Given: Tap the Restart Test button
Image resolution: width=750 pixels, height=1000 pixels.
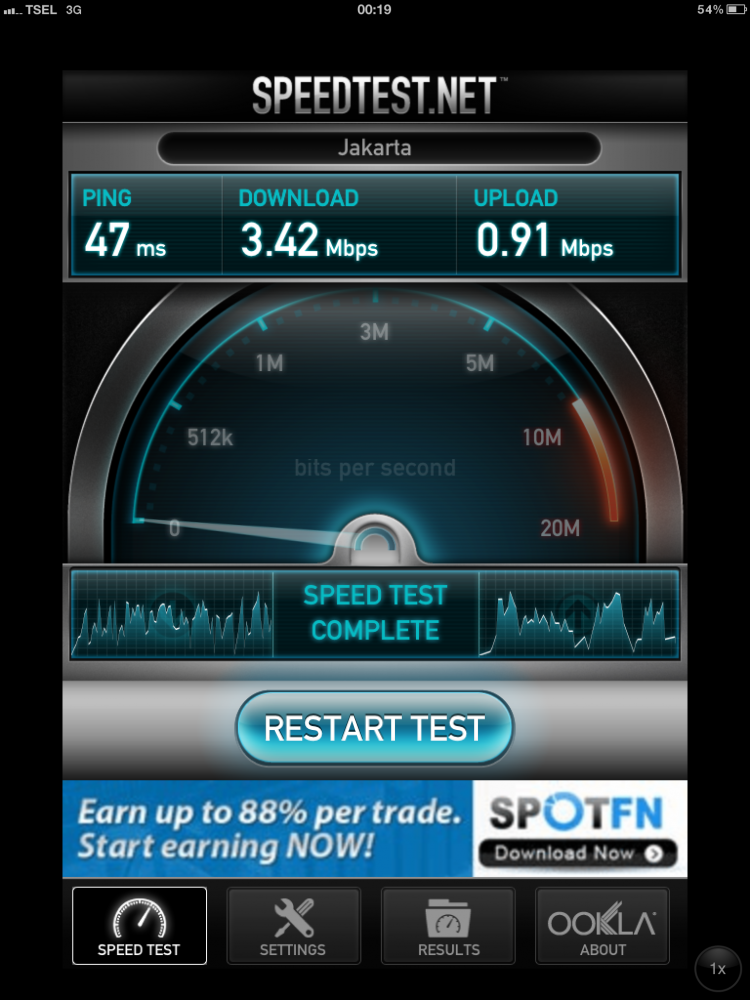Looking at the screenshot, I should [x=374, y=728].
